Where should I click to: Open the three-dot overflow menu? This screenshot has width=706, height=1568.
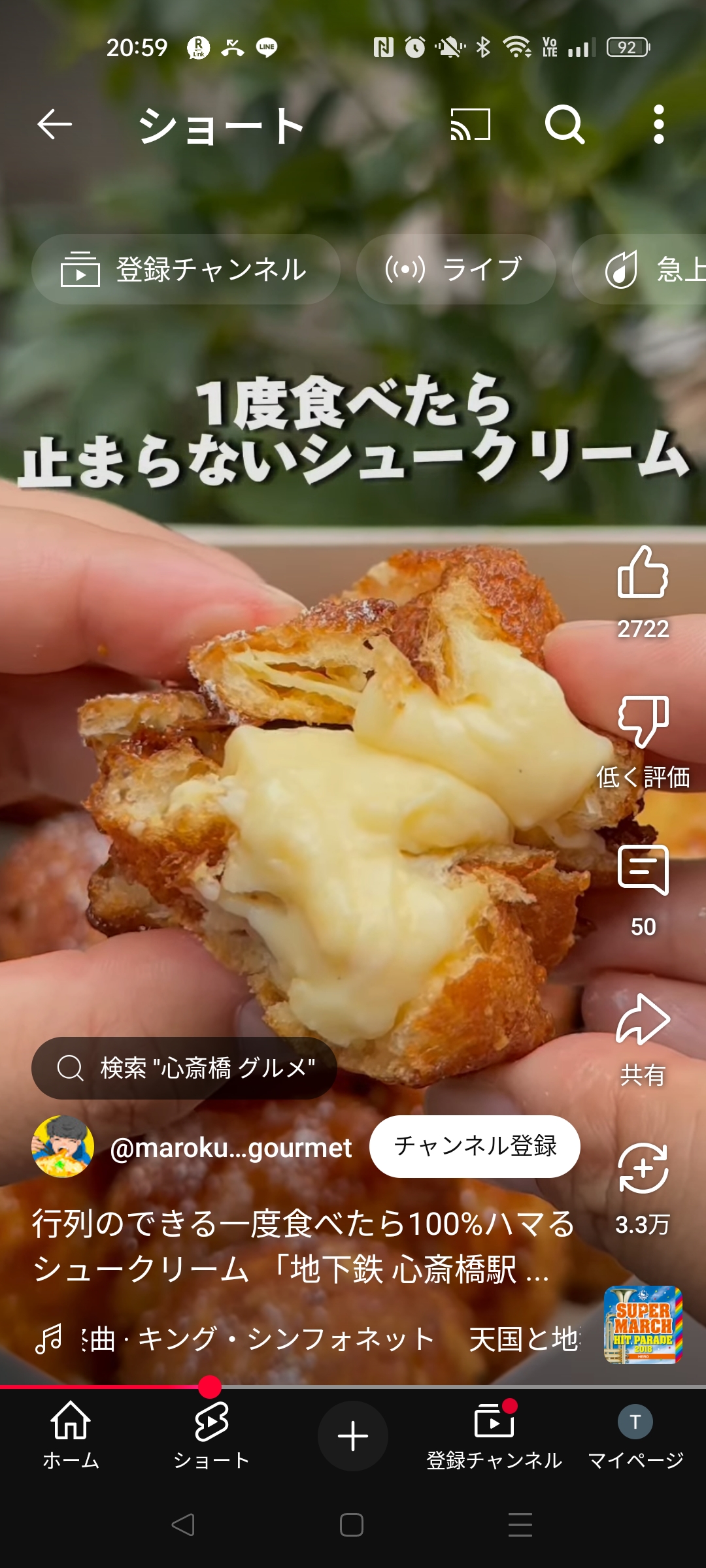point(659,124)
